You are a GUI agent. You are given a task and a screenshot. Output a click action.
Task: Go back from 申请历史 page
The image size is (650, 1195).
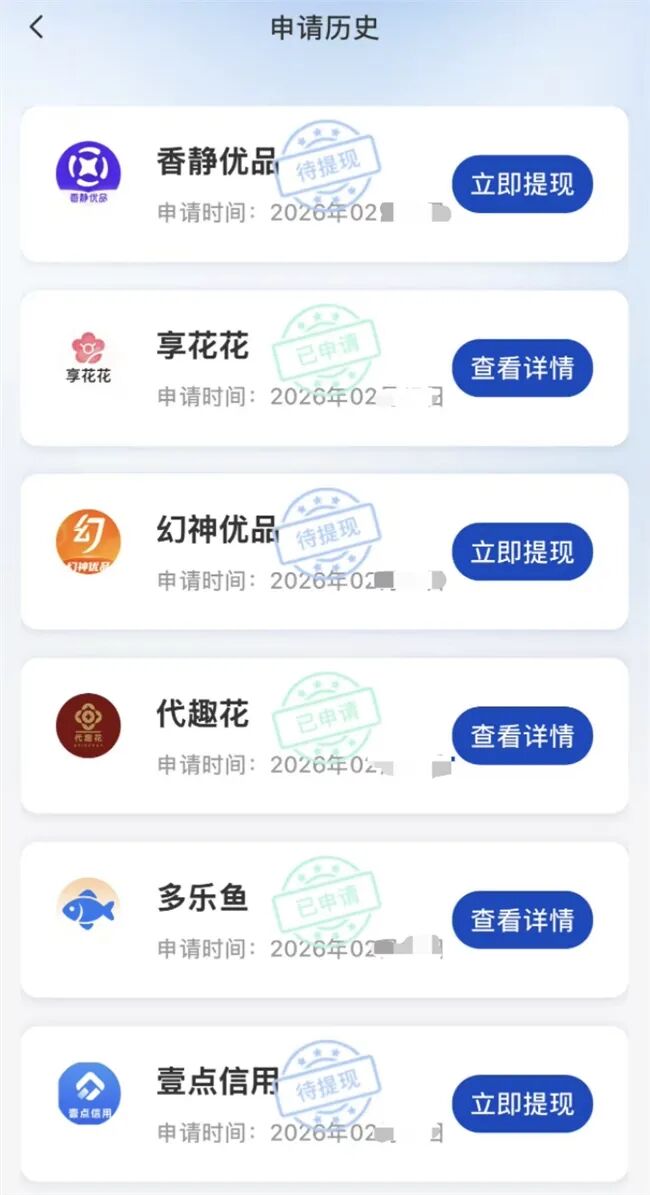coord(37,28)
